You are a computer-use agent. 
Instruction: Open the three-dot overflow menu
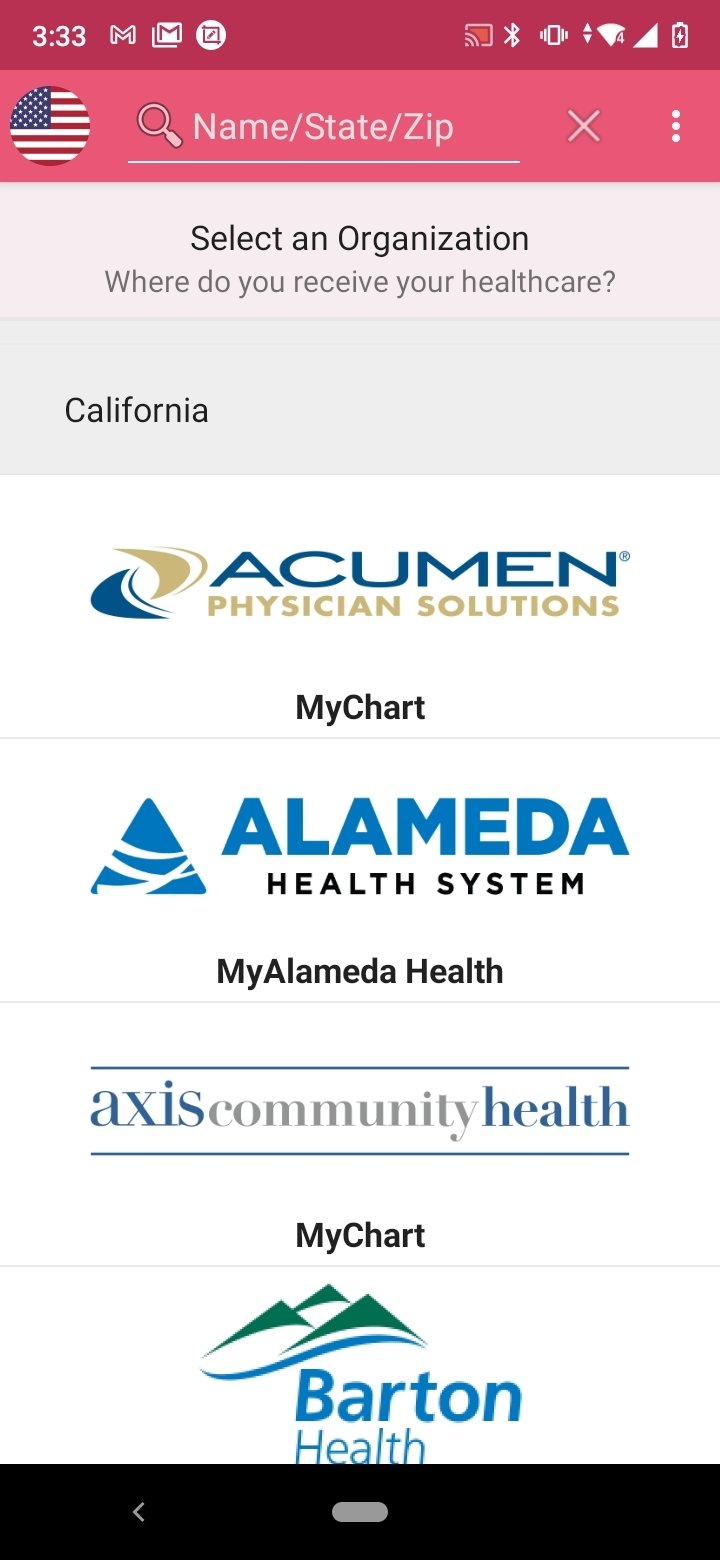(676, 126)
